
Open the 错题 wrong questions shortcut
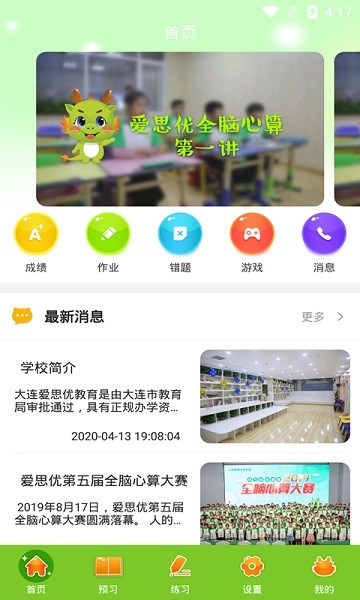pos(180,243)
